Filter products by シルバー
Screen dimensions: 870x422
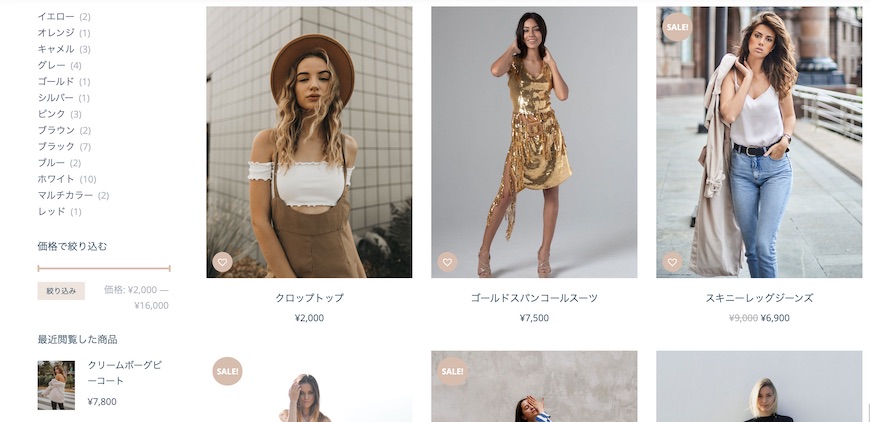56,98
